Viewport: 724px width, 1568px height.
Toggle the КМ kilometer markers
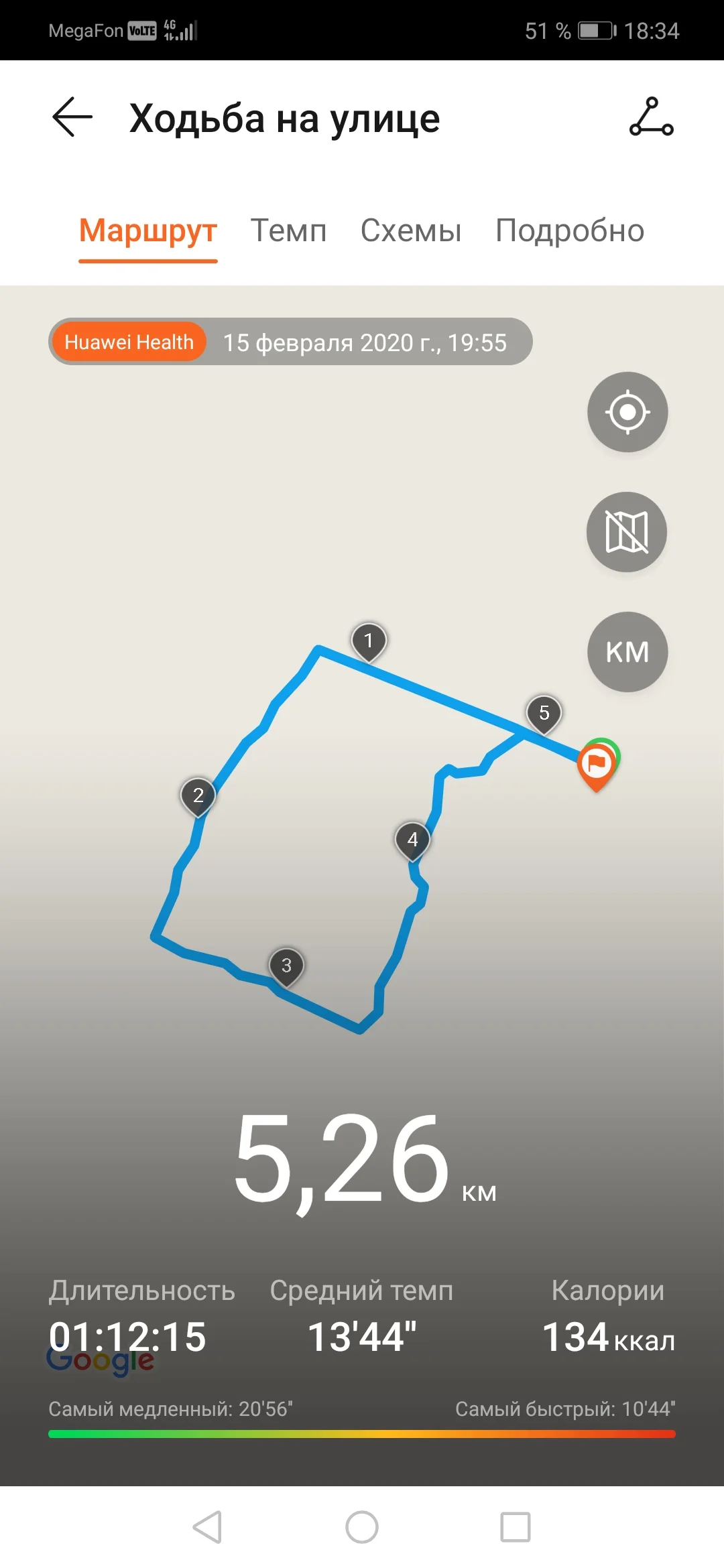coord(627,652)
